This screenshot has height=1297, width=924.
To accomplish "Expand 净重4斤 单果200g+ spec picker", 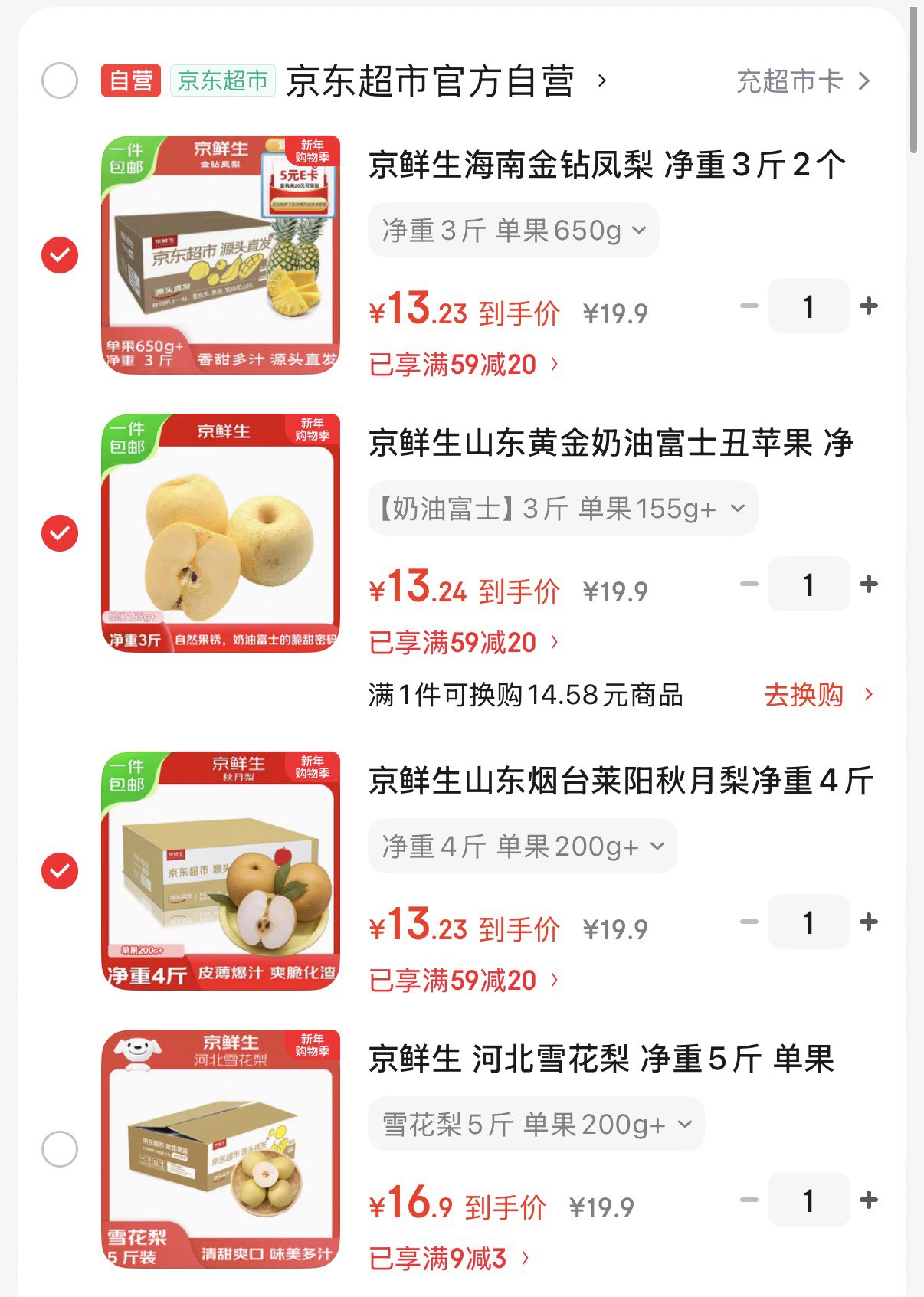I will 523,847.
